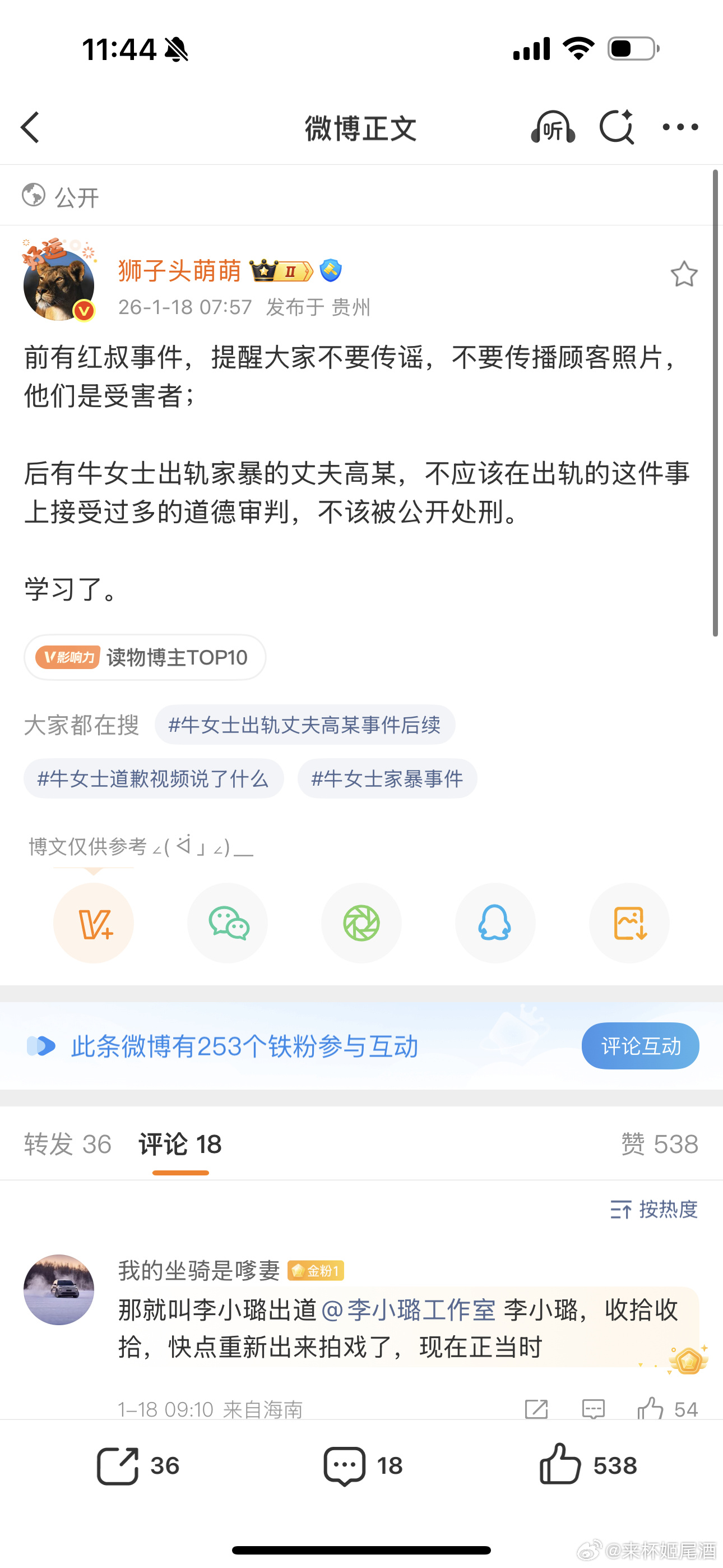Search topic #牛女士道歉视频说了什么
The image size is (723, 1568).
154,778
